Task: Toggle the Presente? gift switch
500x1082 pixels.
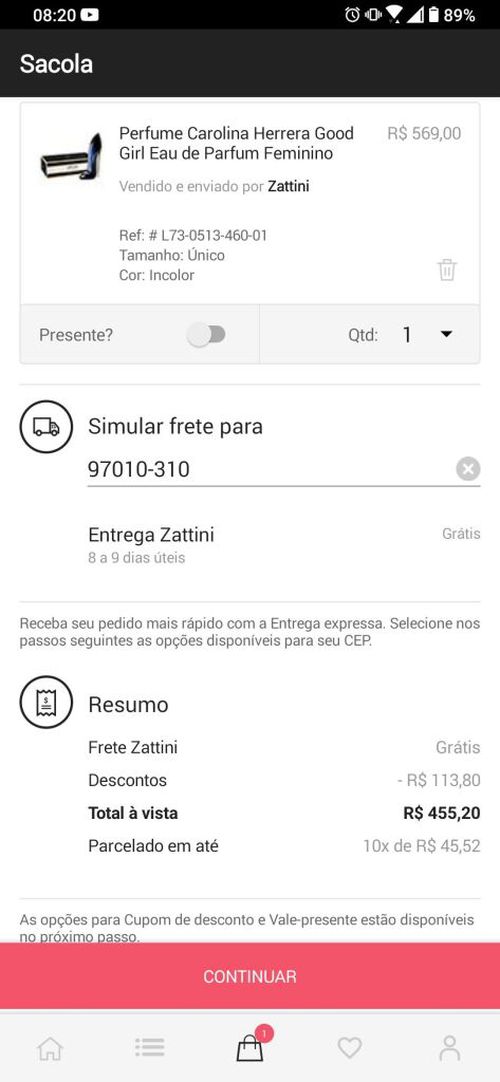Action: click(x=207, y=335)
